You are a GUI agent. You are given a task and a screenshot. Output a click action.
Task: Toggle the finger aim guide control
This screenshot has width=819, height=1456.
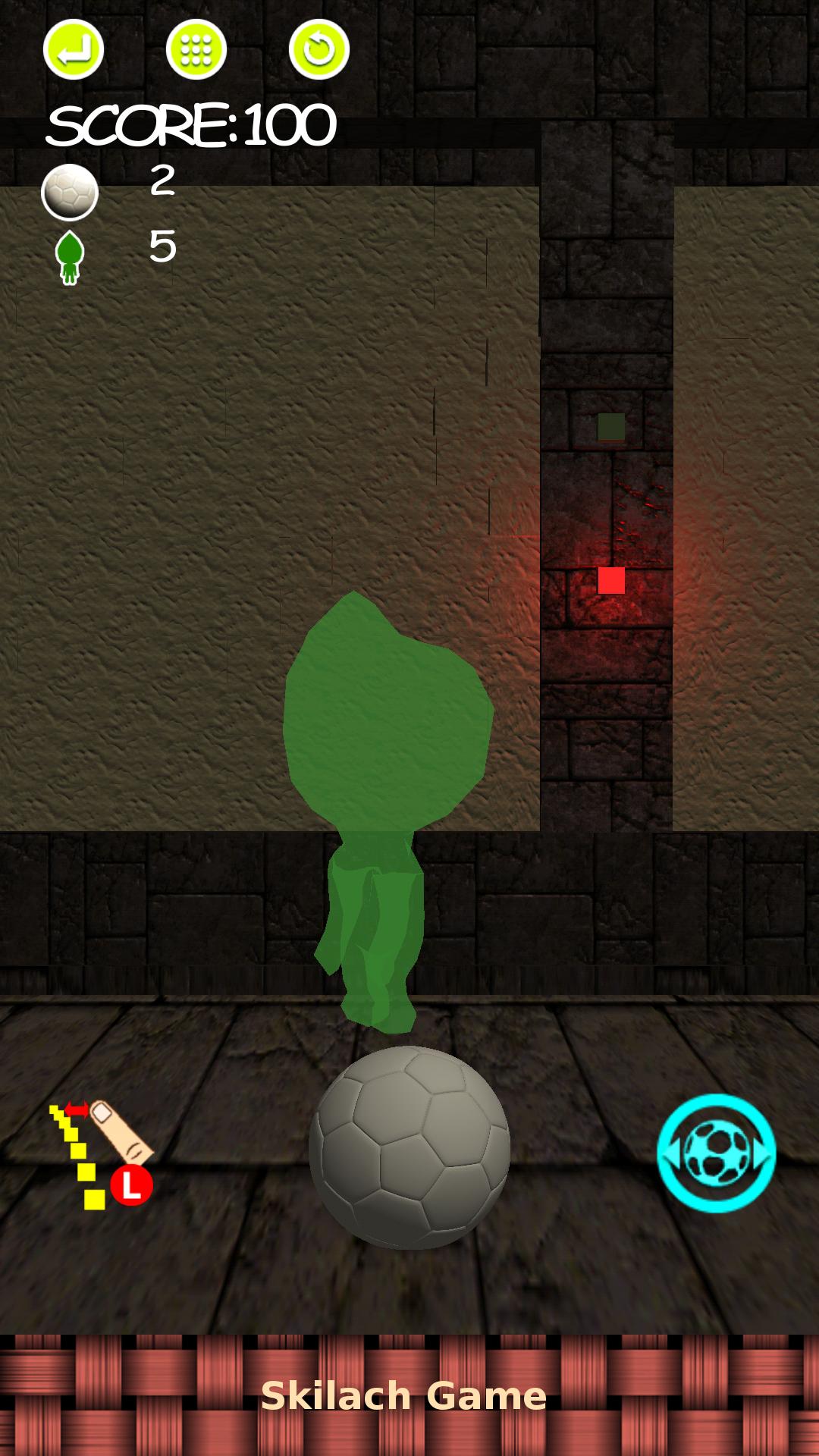[x=102, y=1154]
